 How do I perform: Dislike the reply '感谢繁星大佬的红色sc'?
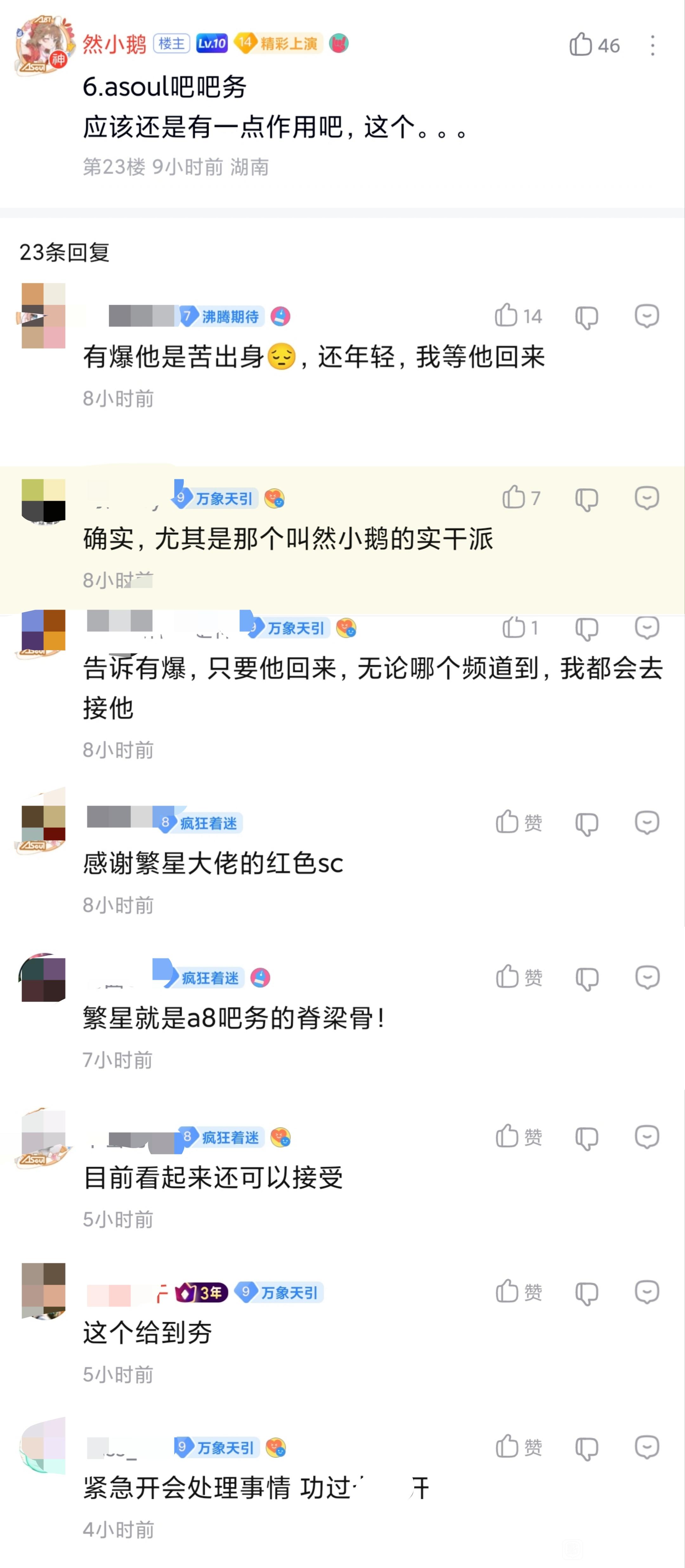click(x=586, y=824)
